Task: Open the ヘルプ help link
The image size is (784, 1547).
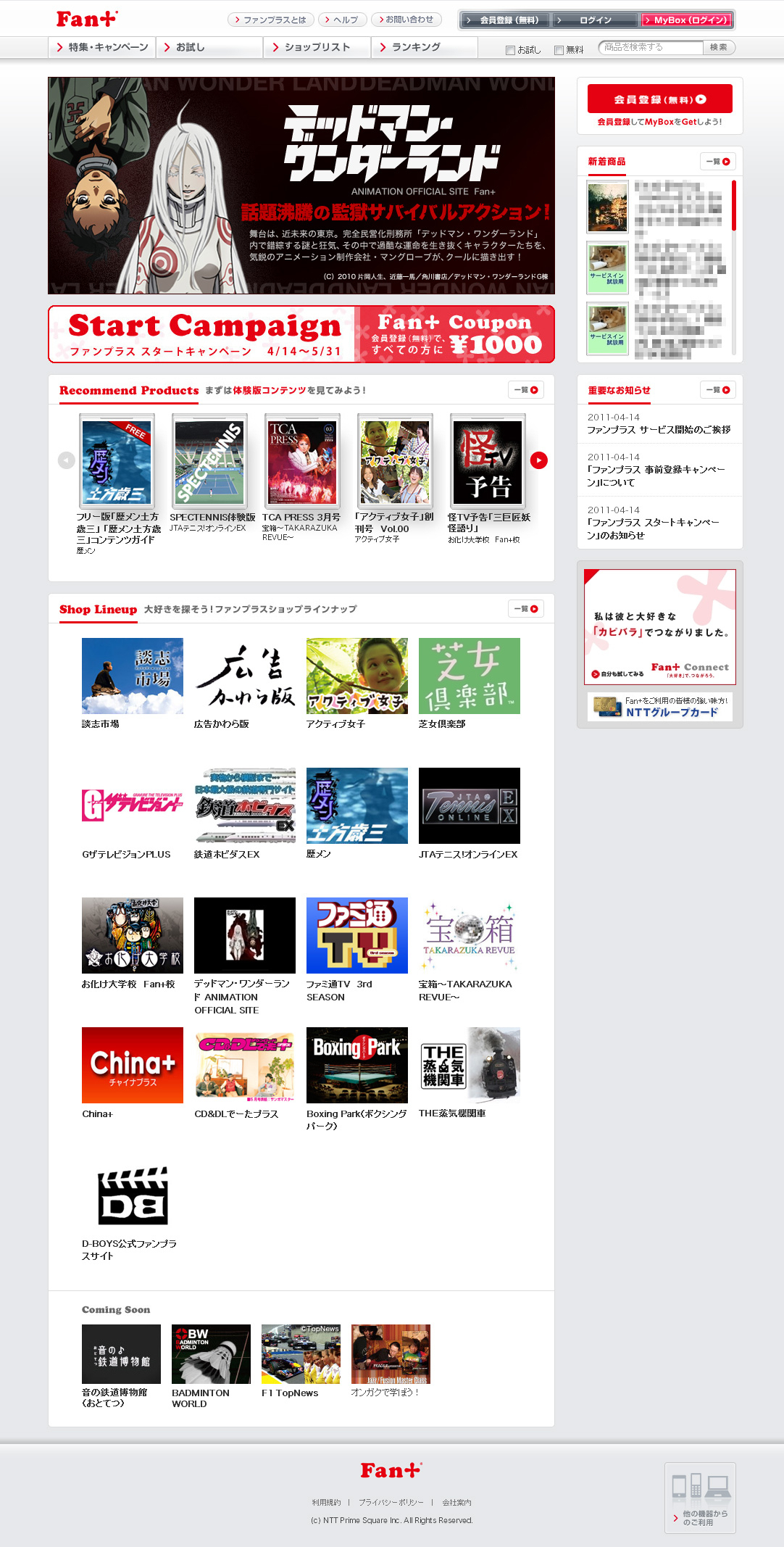Action: [343, 20]
